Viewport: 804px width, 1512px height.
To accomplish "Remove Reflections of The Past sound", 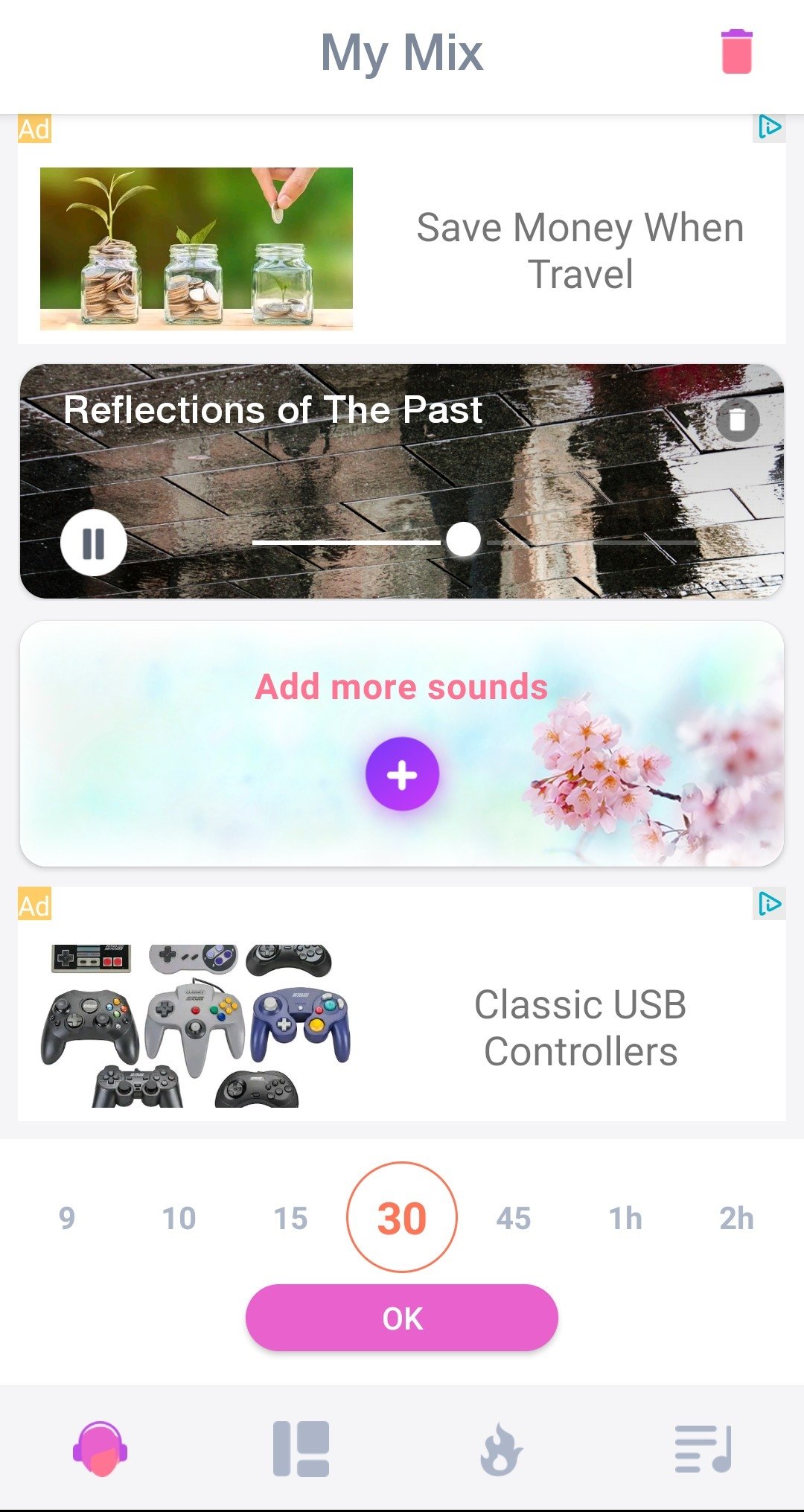I will [x=737, y=420].
